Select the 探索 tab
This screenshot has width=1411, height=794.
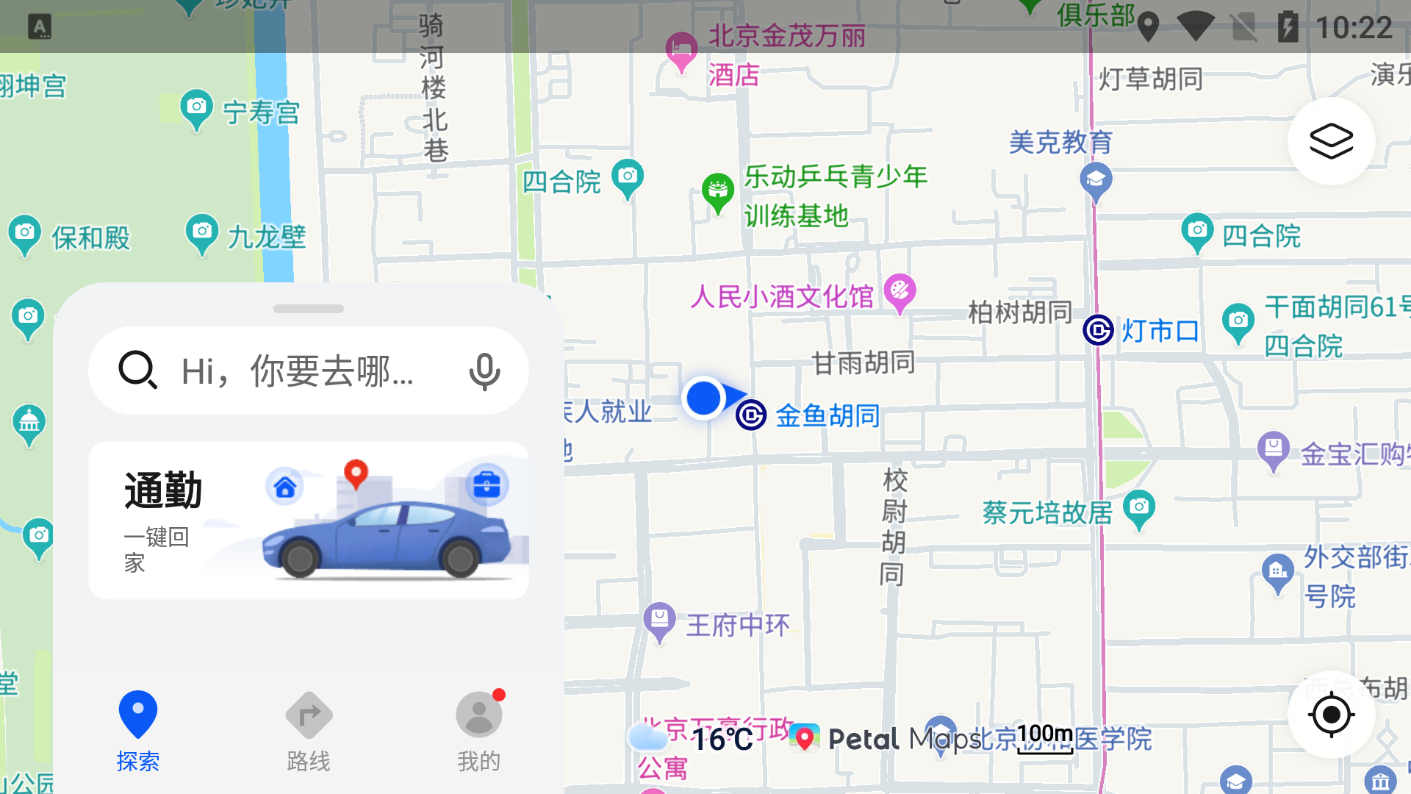(x=138, y=732)
